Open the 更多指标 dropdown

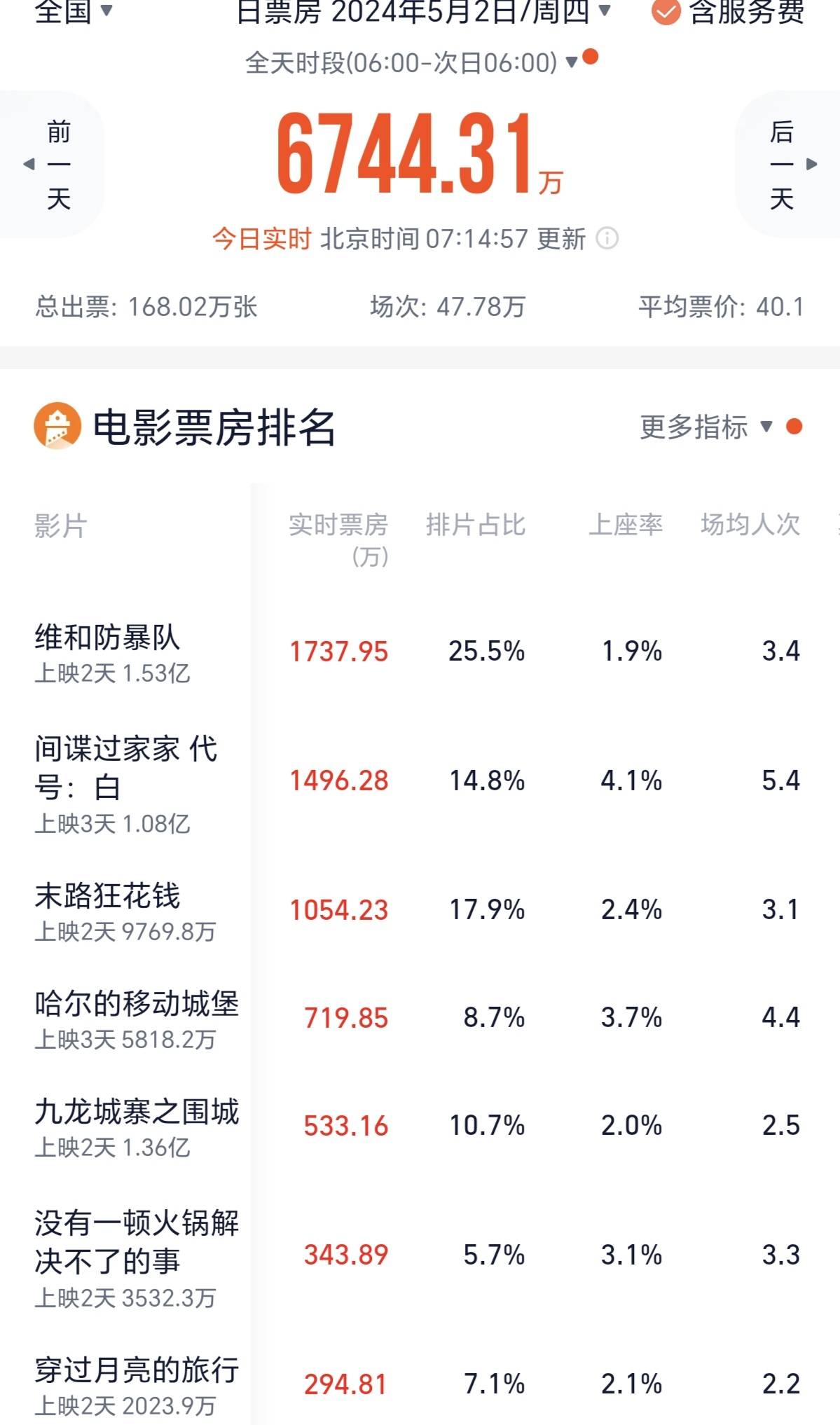(708, 427)
